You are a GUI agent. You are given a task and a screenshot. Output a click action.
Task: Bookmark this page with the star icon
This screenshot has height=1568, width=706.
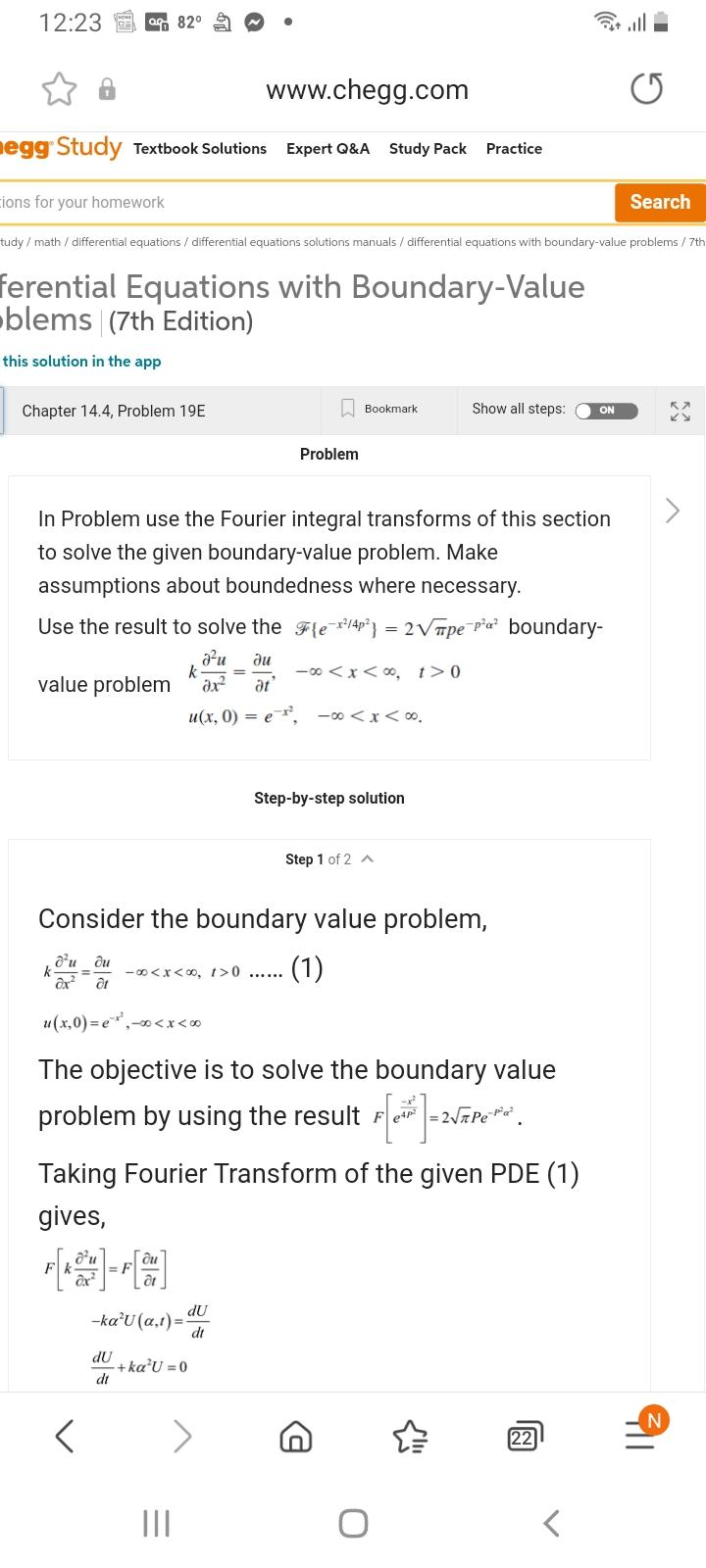click(59, 89)
